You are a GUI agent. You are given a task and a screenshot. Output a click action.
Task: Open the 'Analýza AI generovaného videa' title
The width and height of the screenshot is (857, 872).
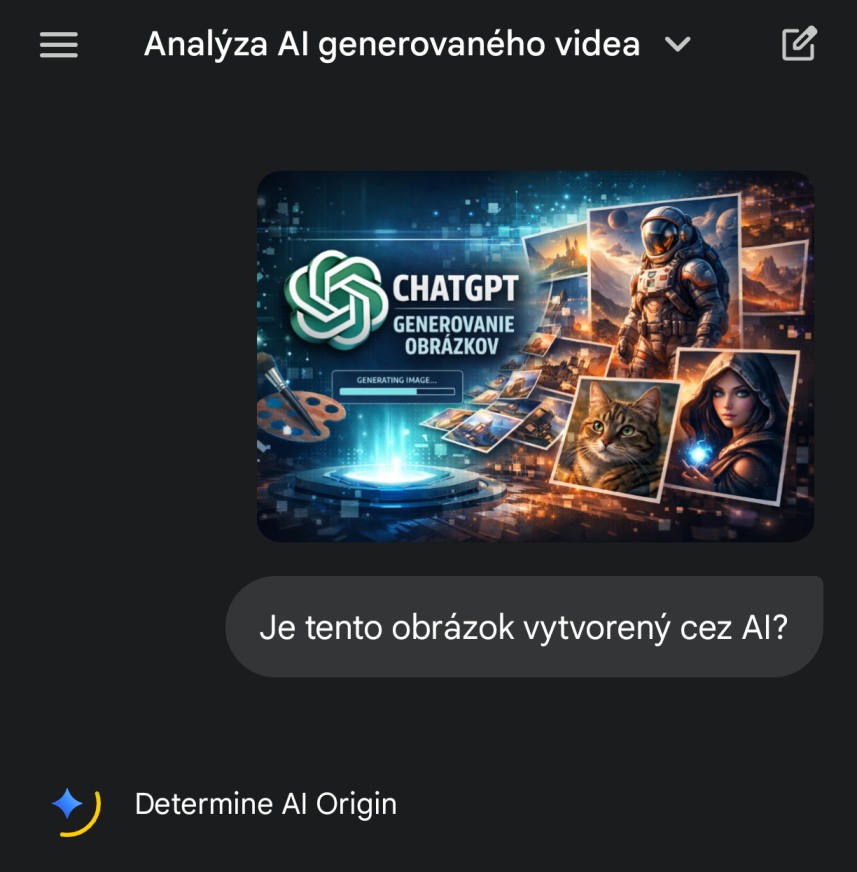point(392,44)
